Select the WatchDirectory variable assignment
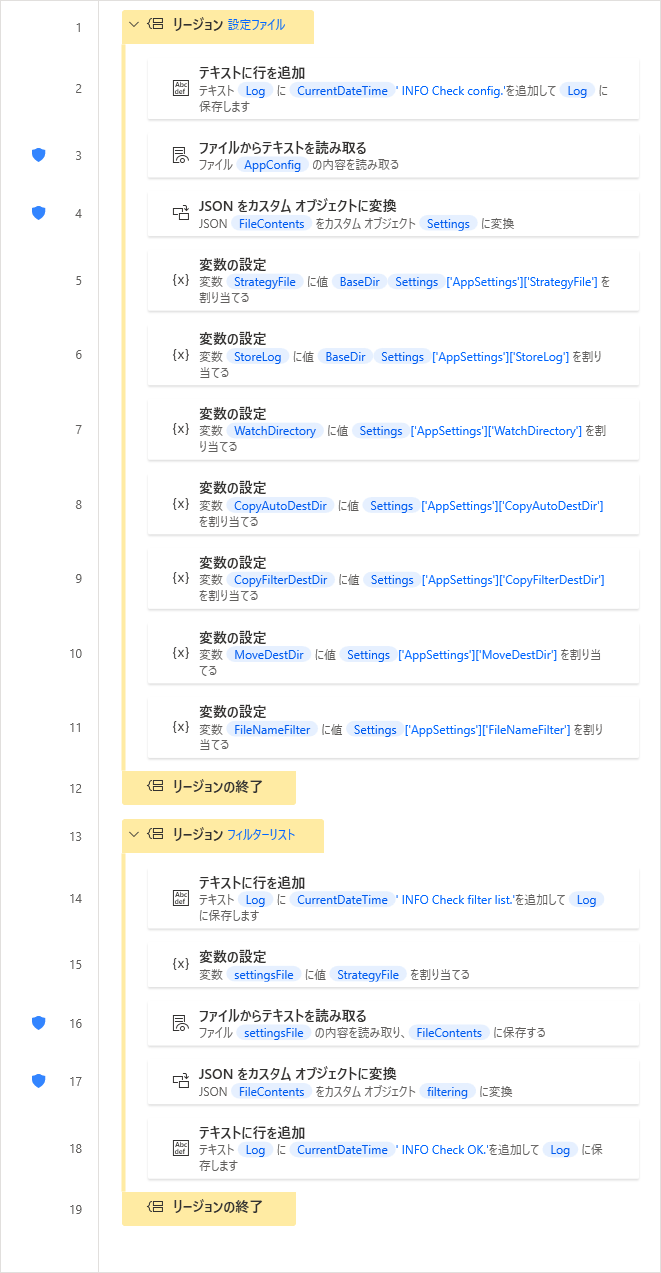Viewport: 661px width, 1273px height. point(392,430)
